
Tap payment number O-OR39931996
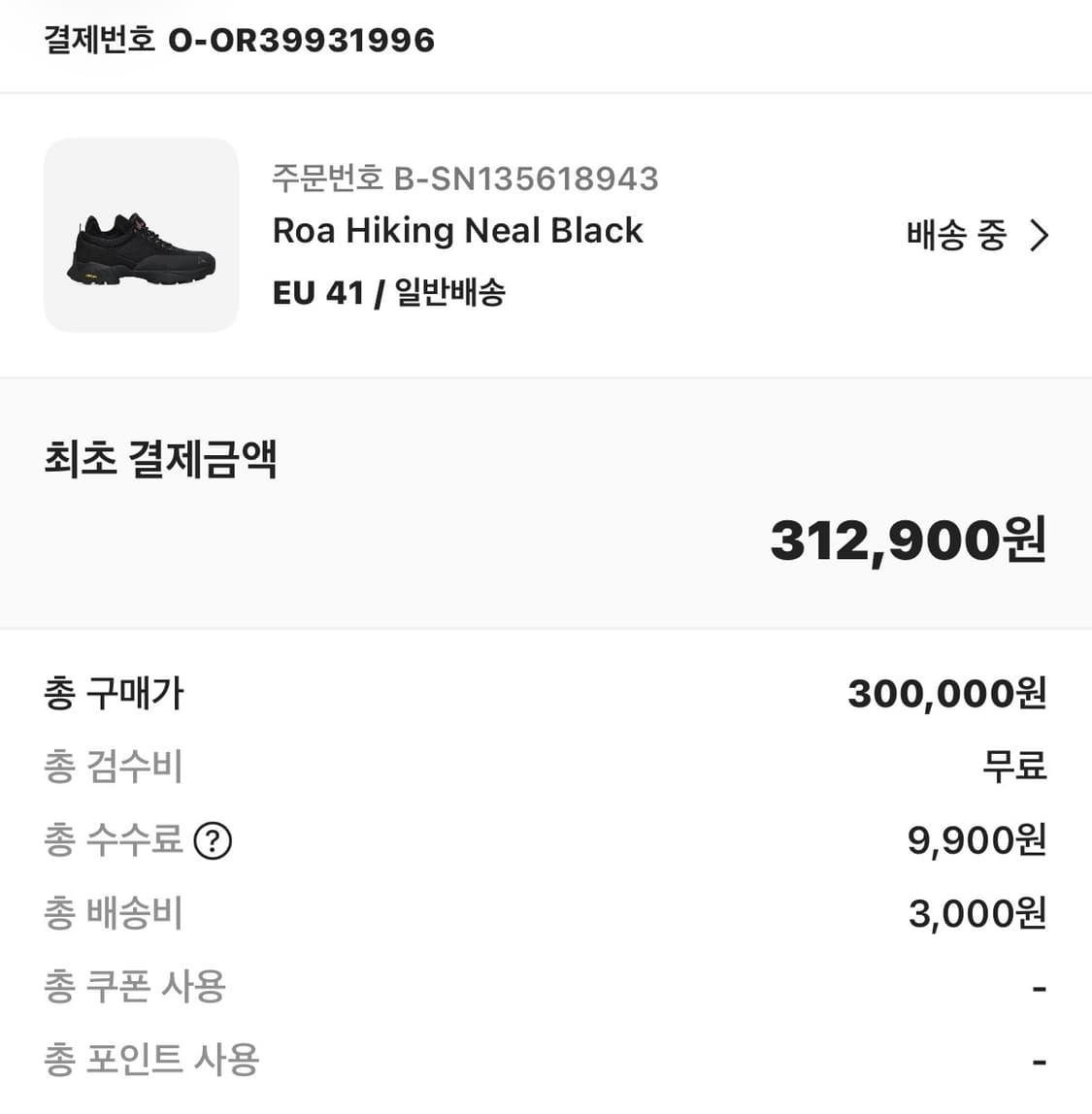click(301, 41)
